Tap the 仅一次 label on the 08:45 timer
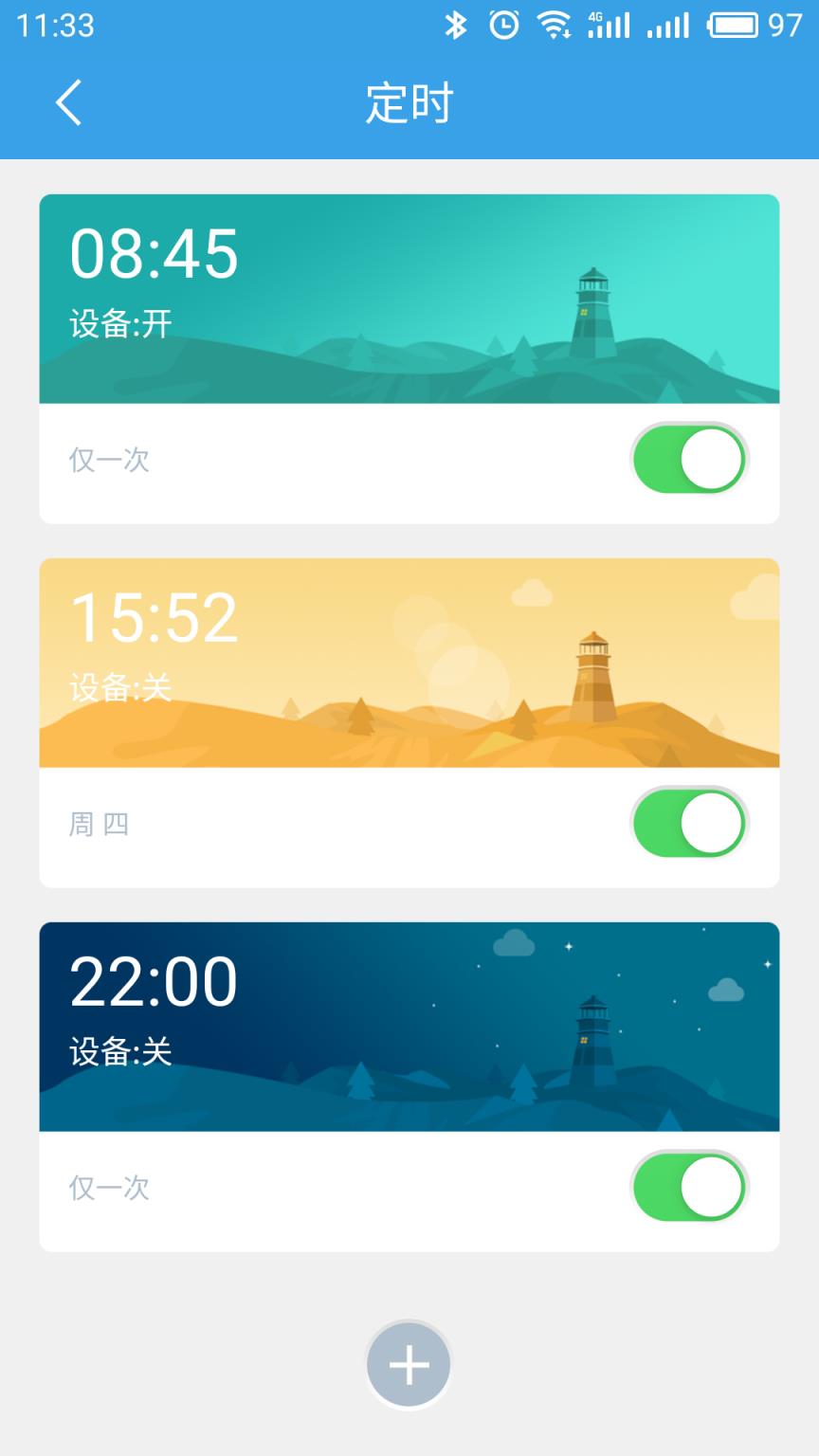The image size is (819, 1456). pos(107,459)
